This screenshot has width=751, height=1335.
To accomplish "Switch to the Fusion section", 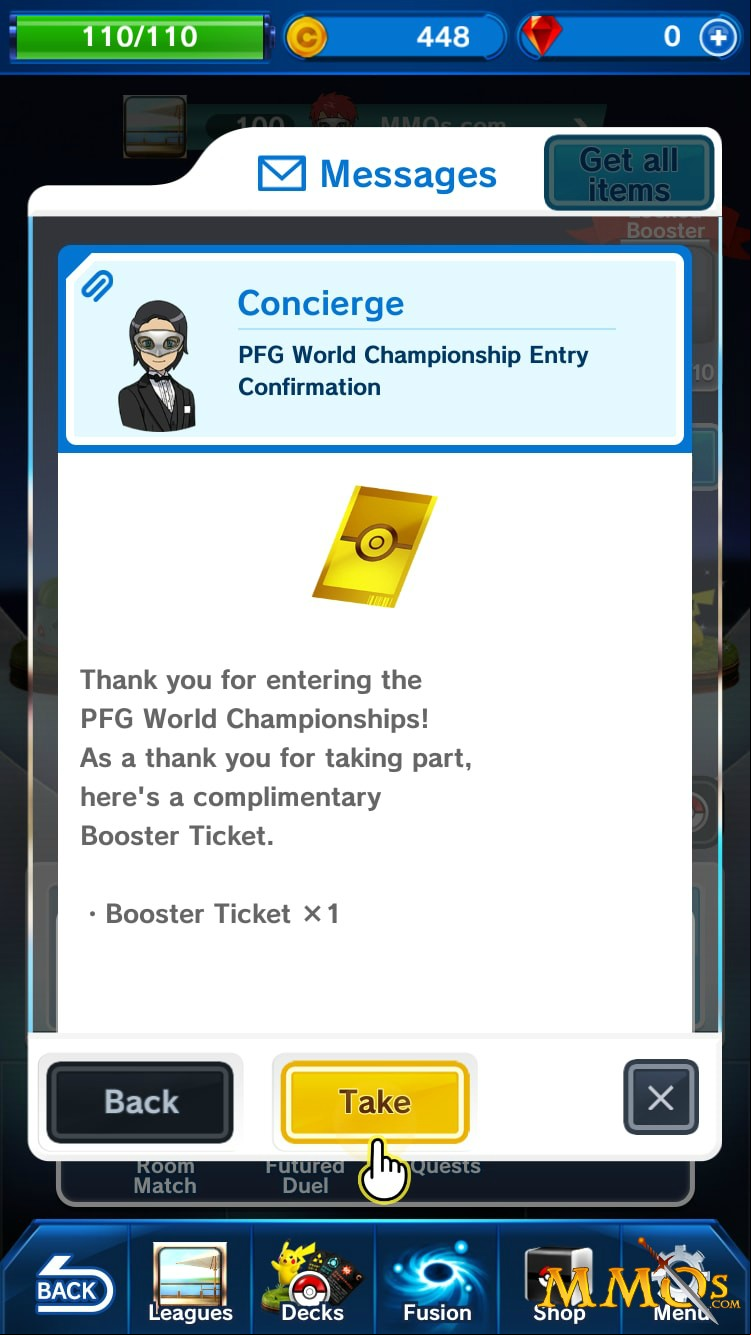I will [x=437, y=1282].
